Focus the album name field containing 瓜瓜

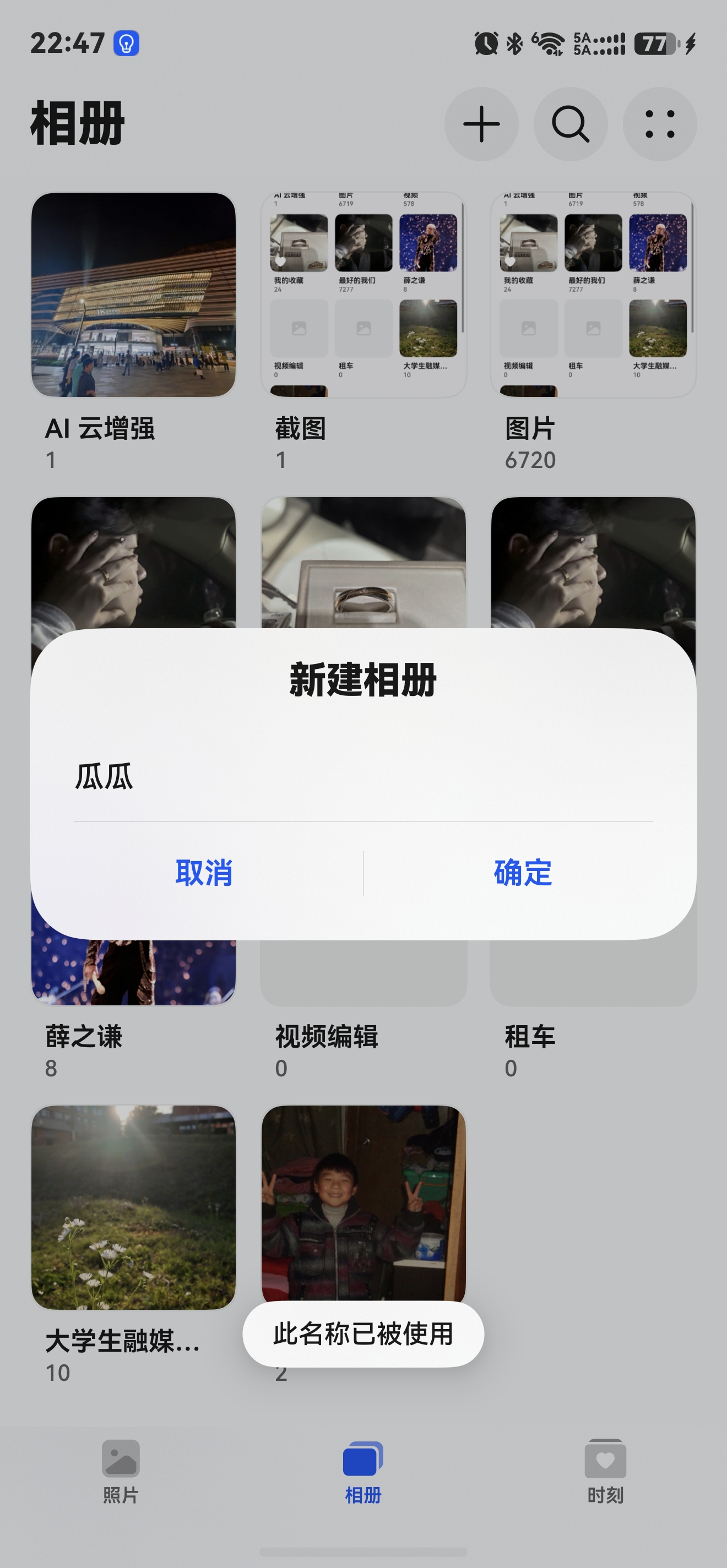(x=363, y=778)
